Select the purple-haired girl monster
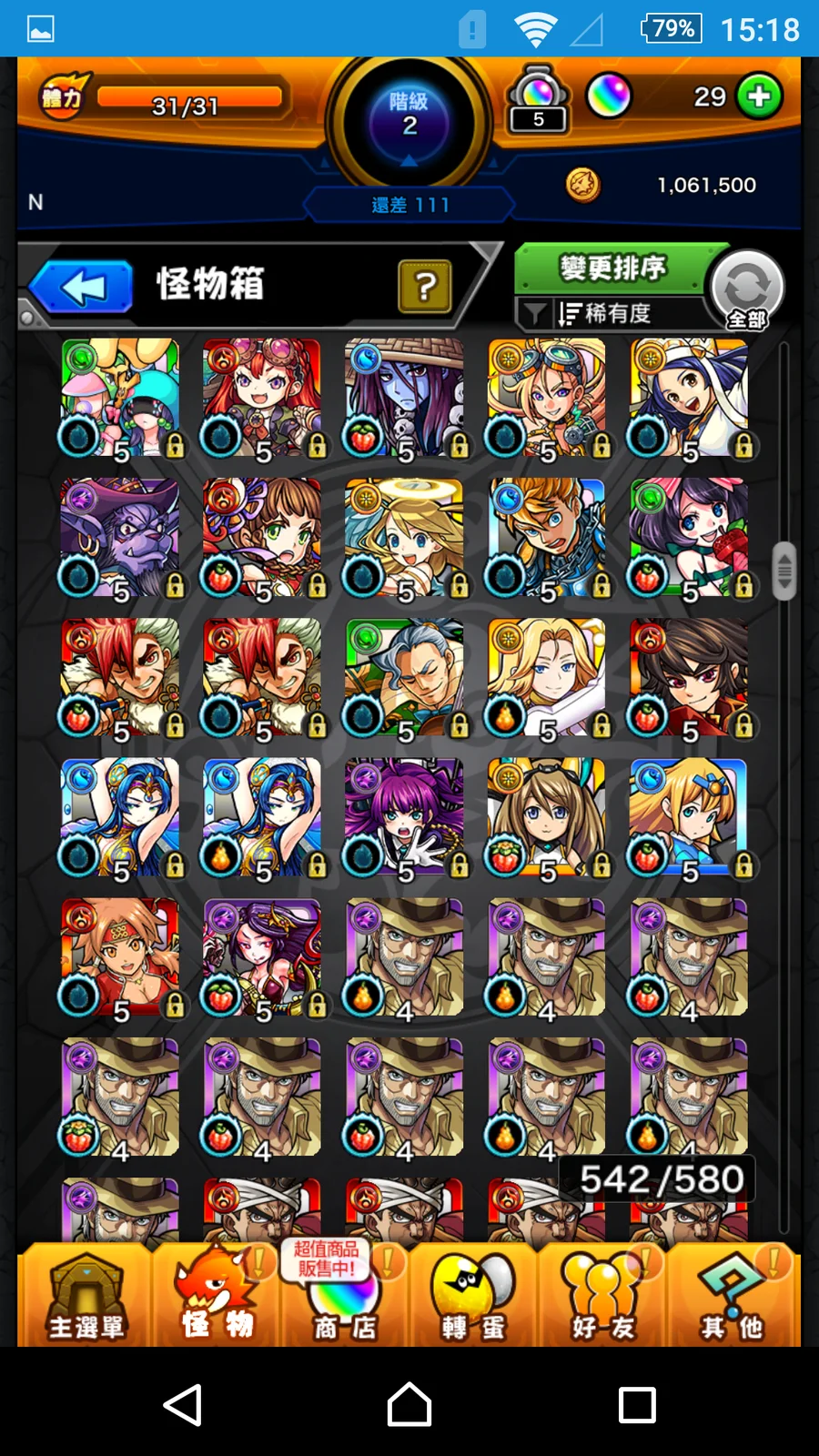 click(404, 817)
